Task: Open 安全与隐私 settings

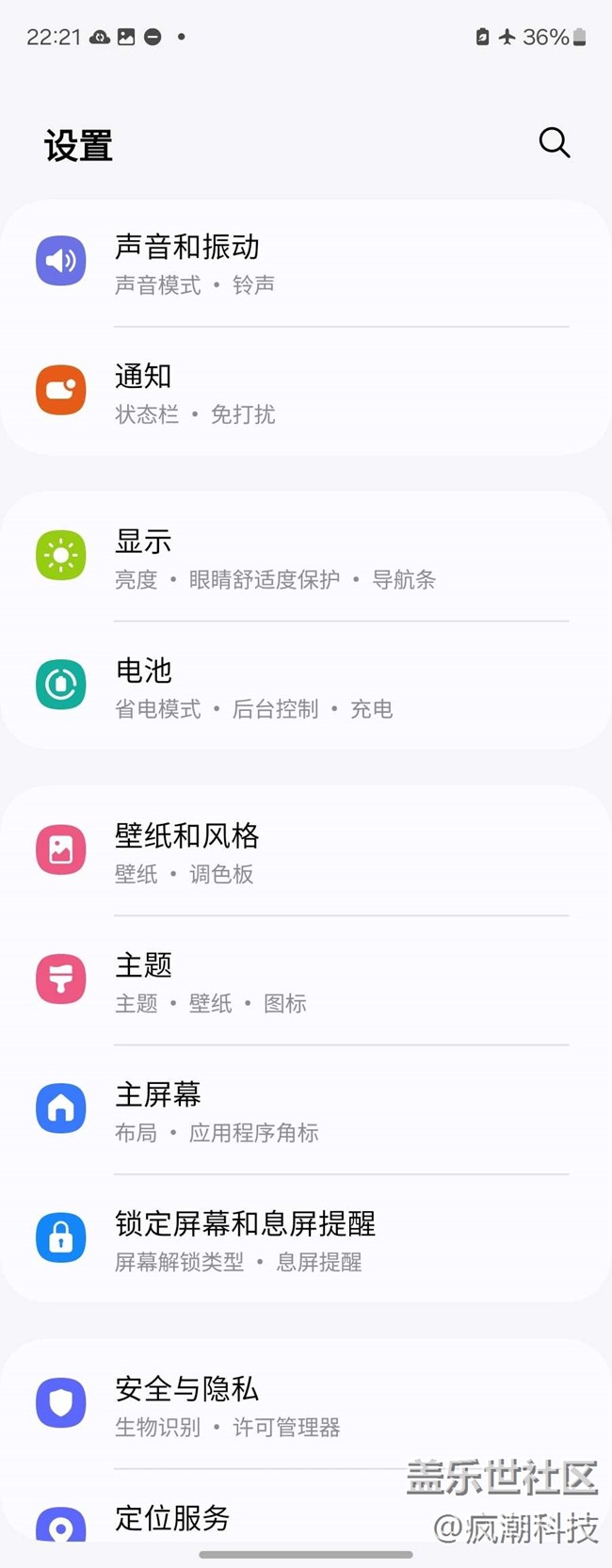Action: (305, 1404)
